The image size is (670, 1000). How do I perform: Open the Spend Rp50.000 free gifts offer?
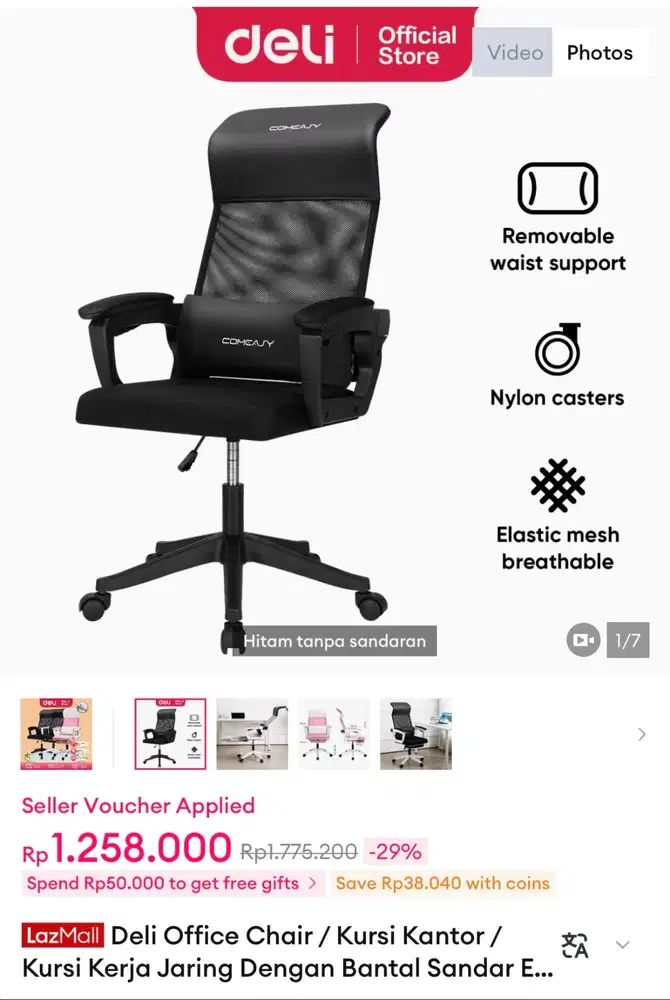click(x=174, y=883)
